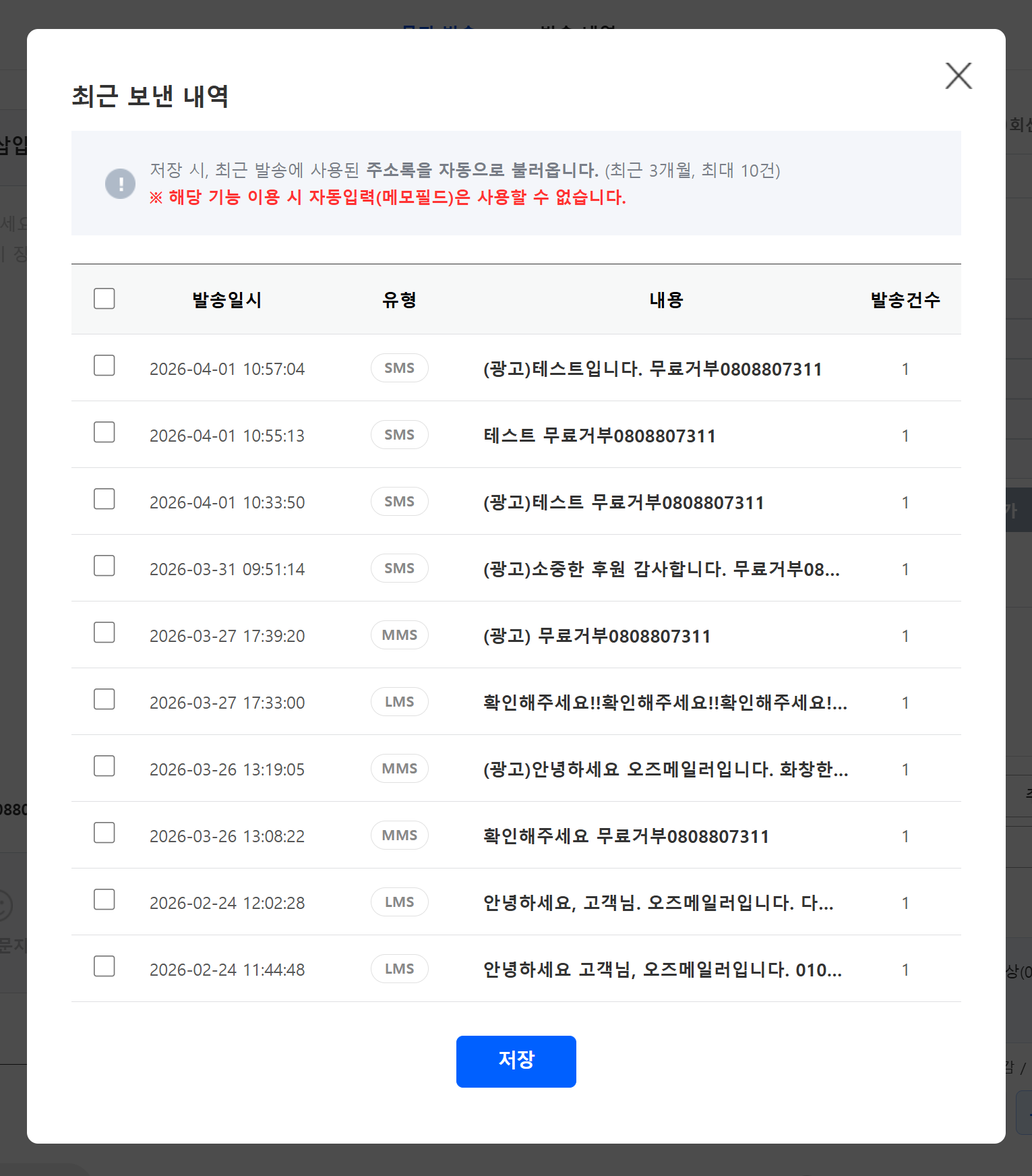Select the LMS sent at 2026-03-27 17:33:00
The image size is (1032, 1176).
click(x=104, y=699)
